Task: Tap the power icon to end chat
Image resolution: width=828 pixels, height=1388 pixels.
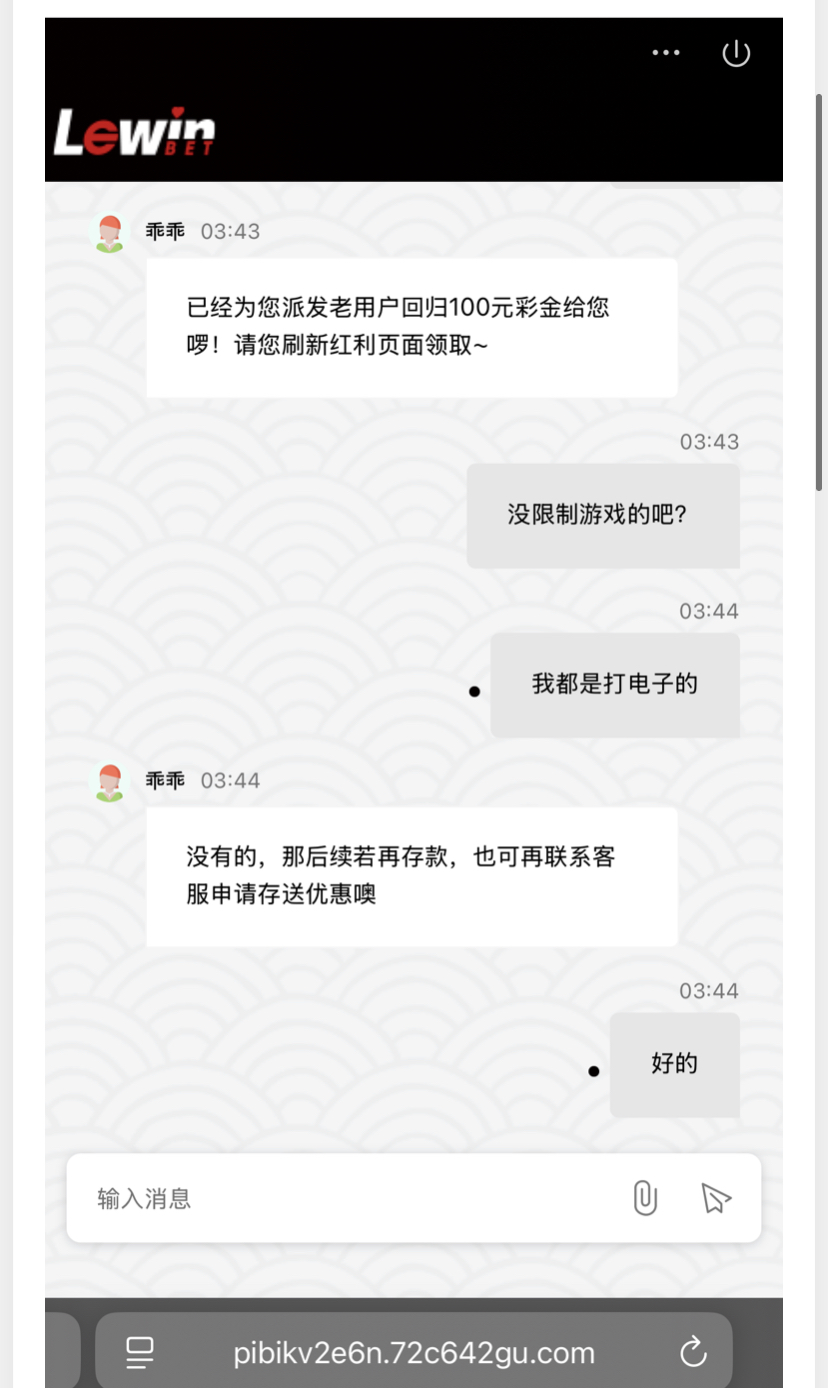Action: (736, 53)
